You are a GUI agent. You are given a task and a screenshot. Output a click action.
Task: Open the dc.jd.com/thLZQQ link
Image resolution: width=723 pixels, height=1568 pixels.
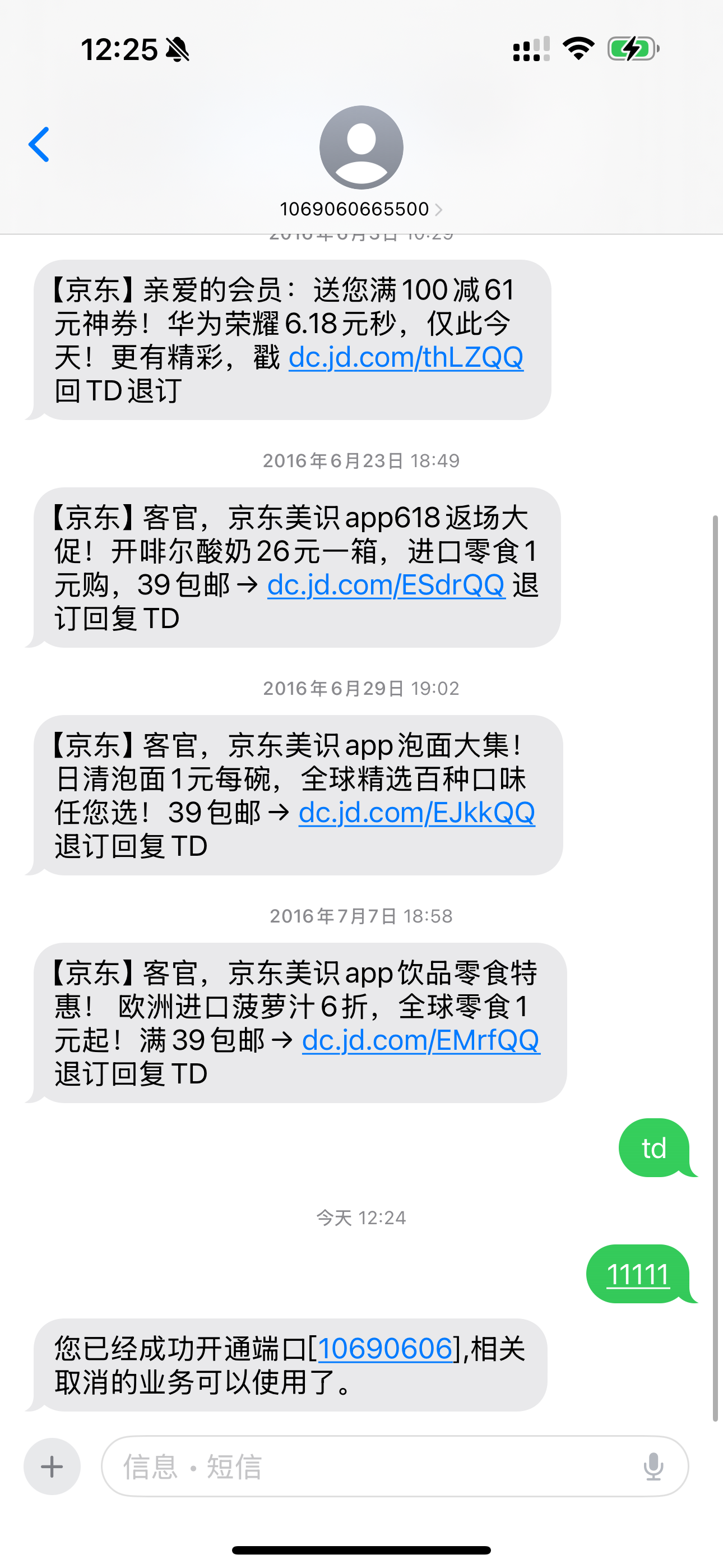[x=405, y=357]
